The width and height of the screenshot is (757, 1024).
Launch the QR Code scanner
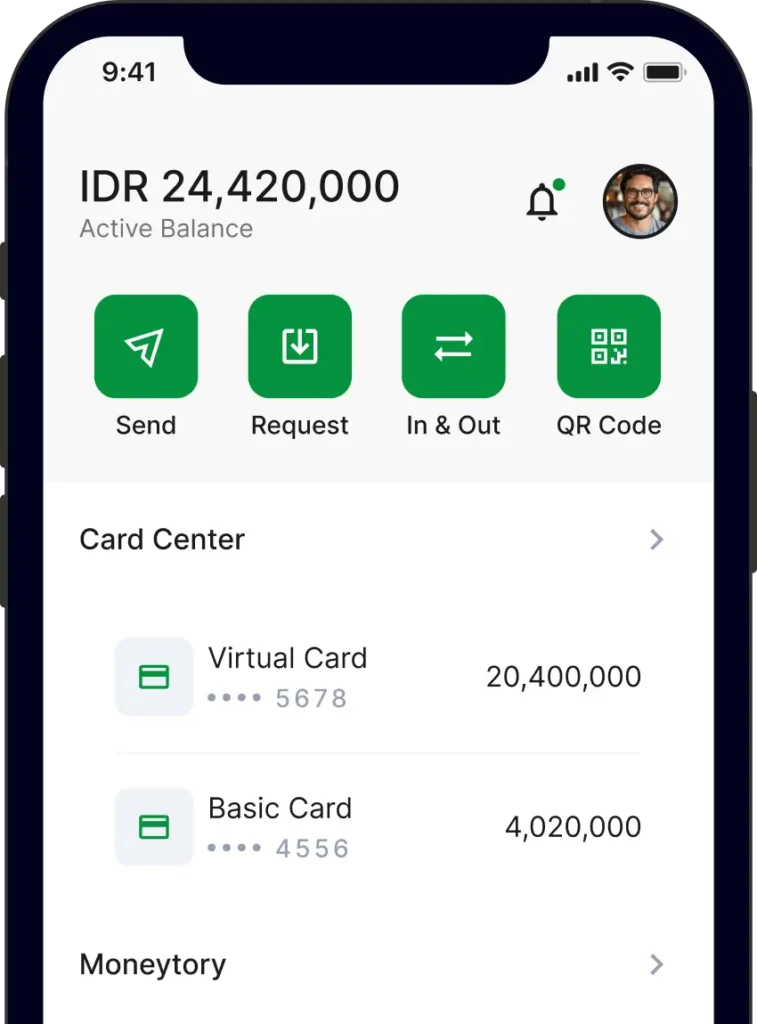point(608,346)
